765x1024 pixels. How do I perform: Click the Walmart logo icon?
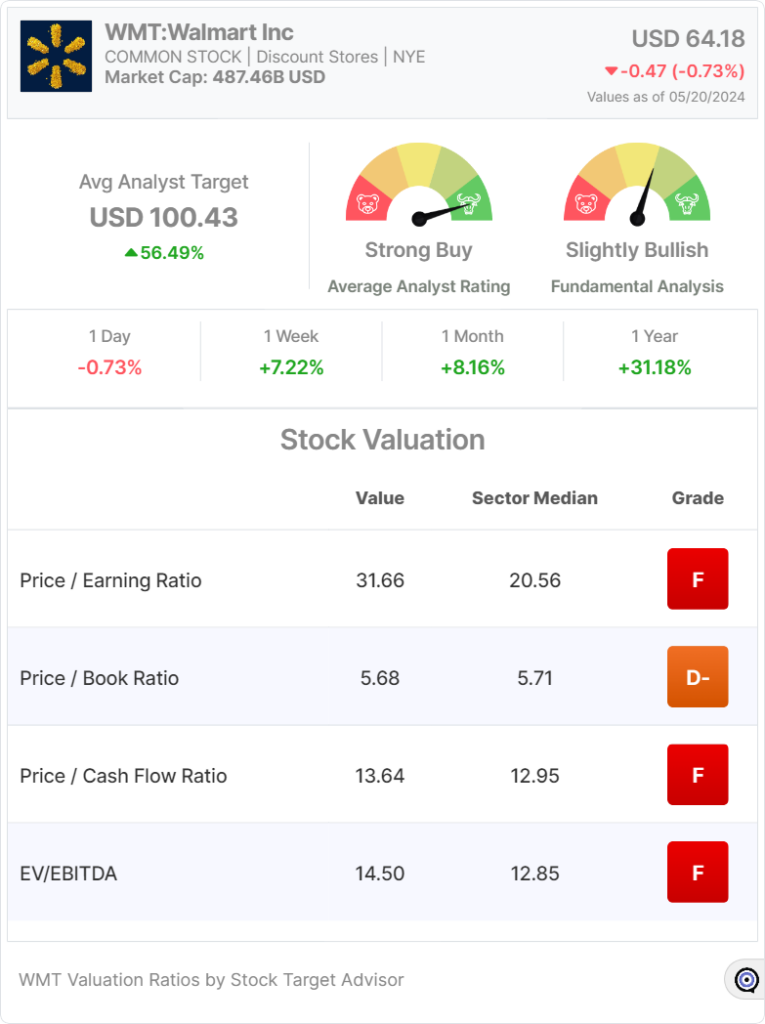pyautogui.click(x=55, y=56)
